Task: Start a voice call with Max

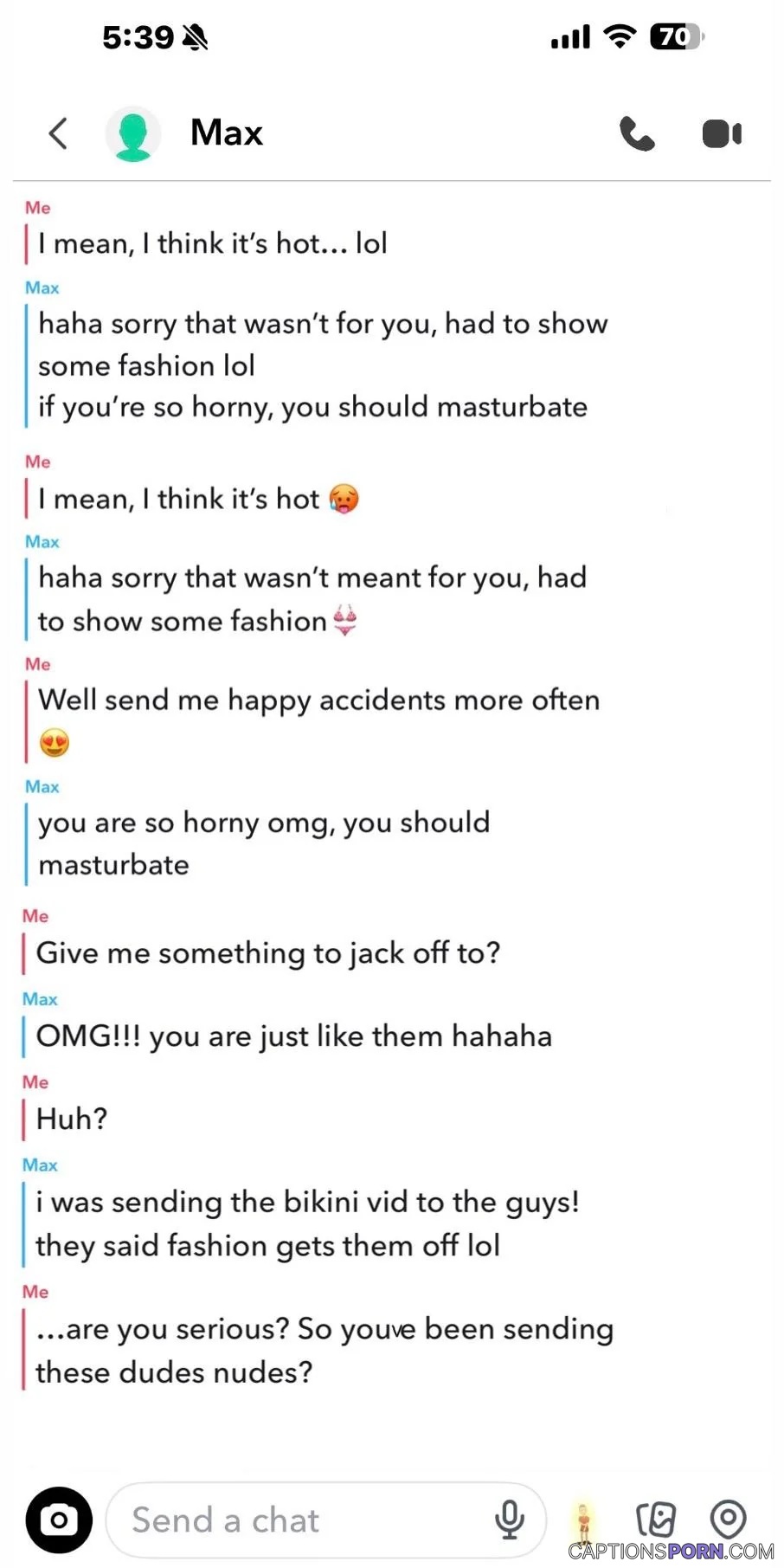Action: point(637,134)
